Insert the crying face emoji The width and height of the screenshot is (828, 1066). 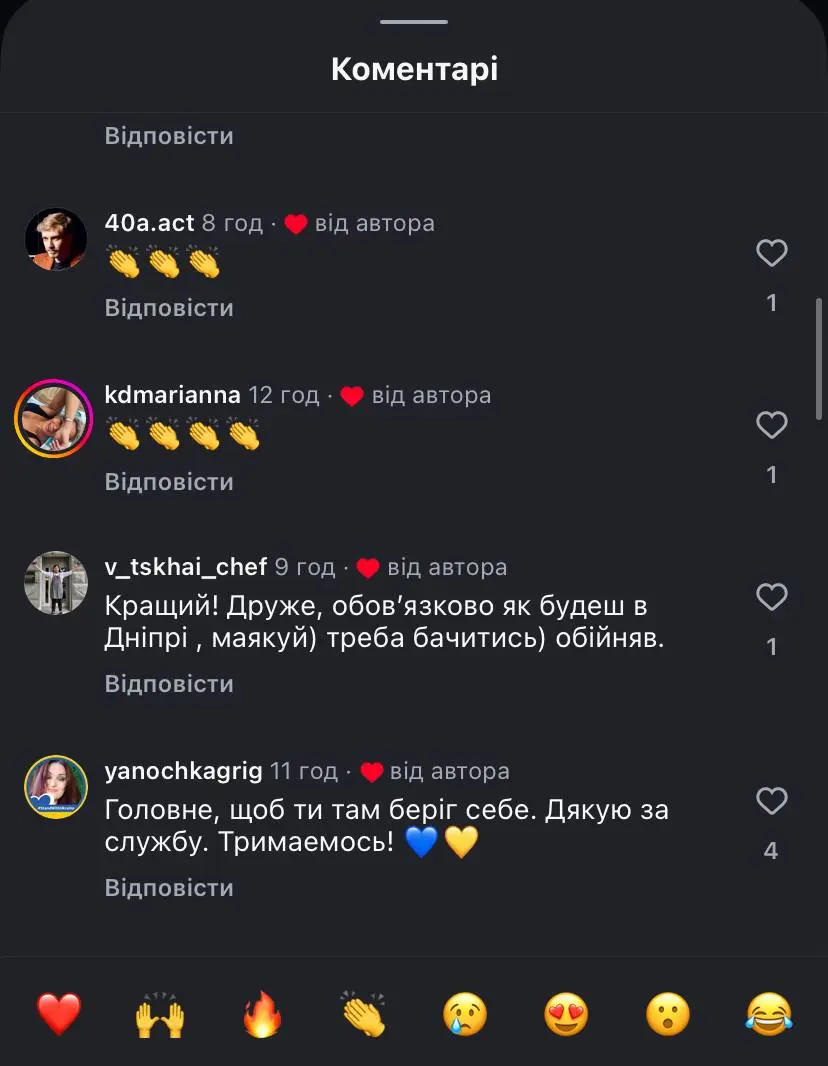[466, 1014]
